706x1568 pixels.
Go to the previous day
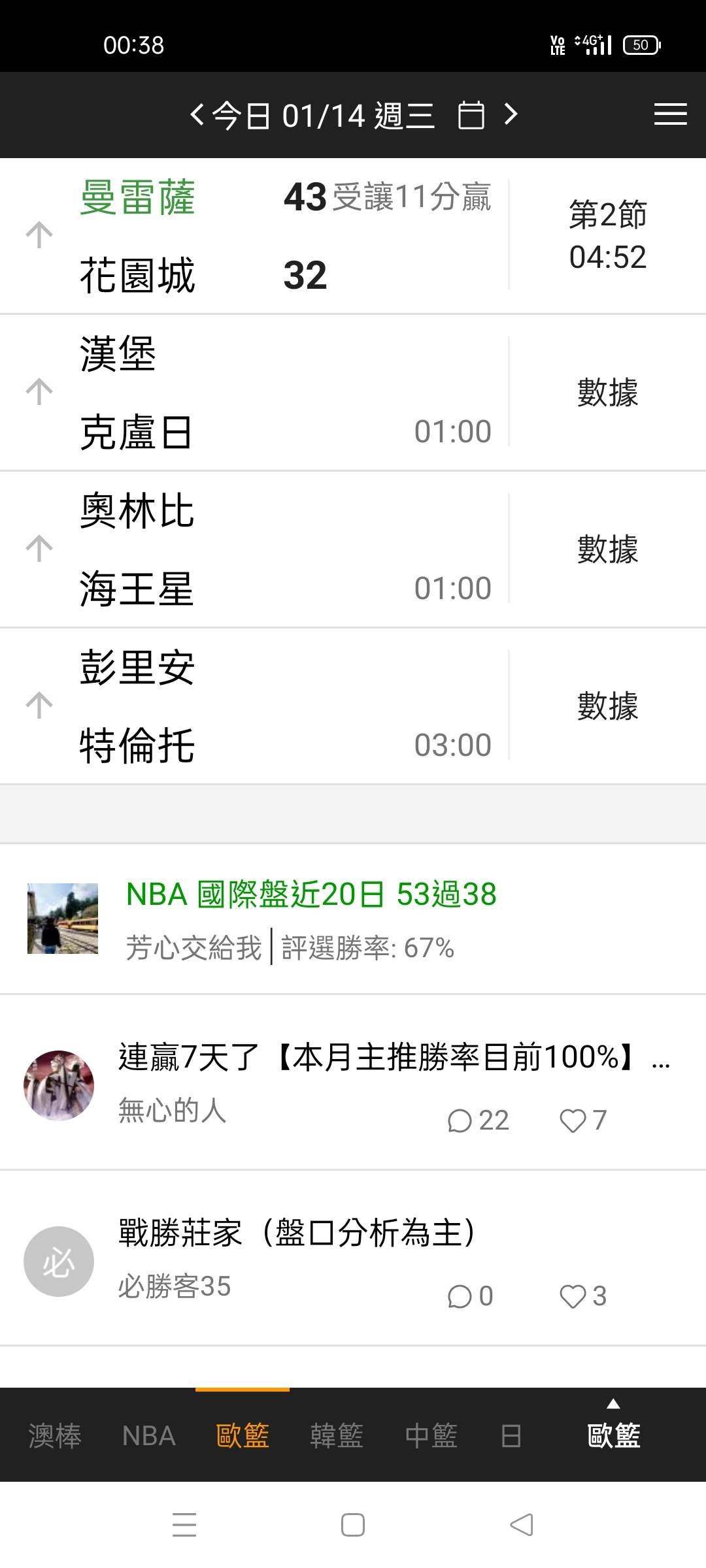click(x=197, y=115)
